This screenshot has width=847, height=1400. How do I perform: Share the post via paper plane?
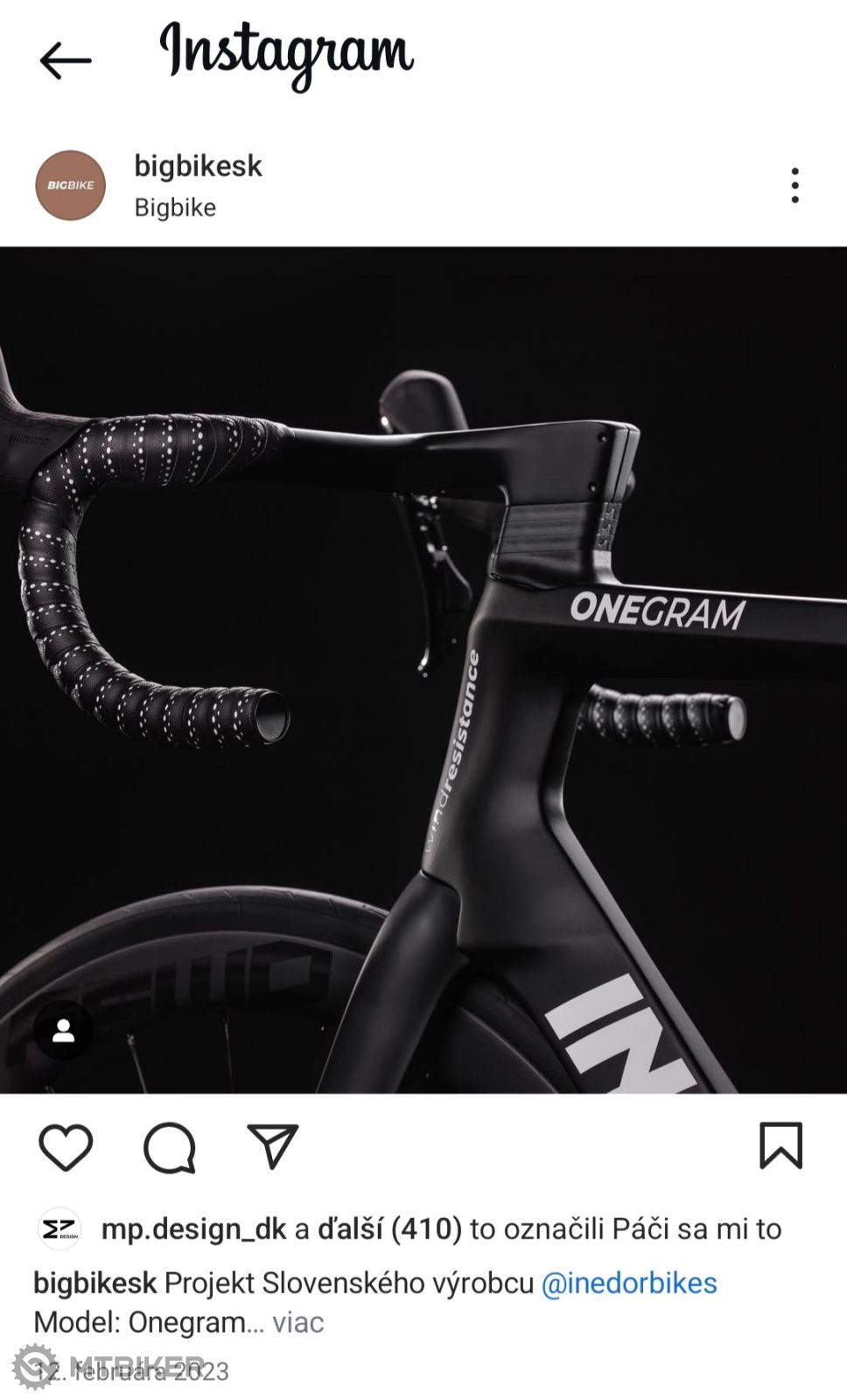pyautogui.click(x=273, y=1146)
